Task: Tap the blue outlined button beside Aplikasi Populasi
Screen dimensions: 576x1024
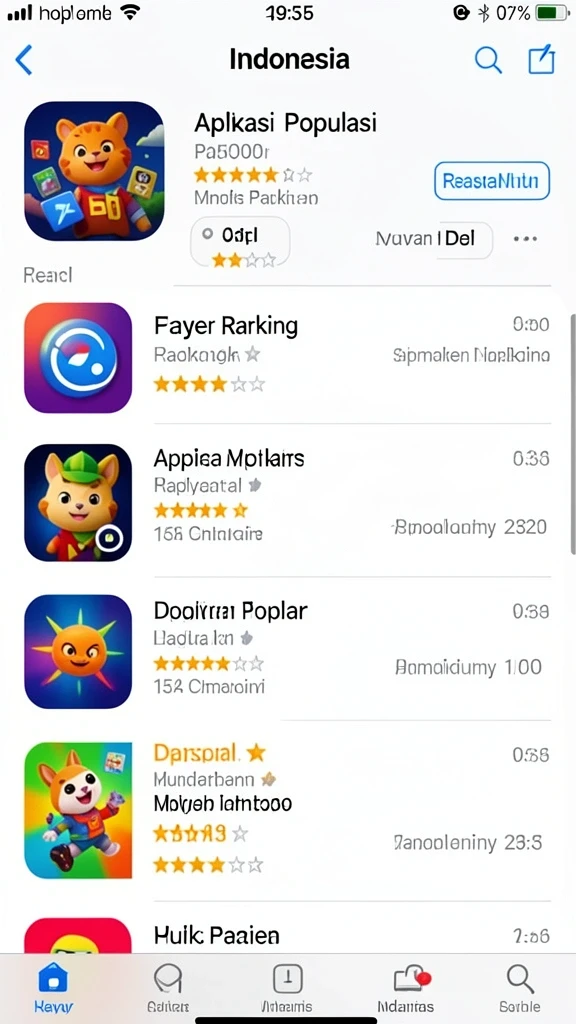Action: pyautogui.click(x=492, y=180)
